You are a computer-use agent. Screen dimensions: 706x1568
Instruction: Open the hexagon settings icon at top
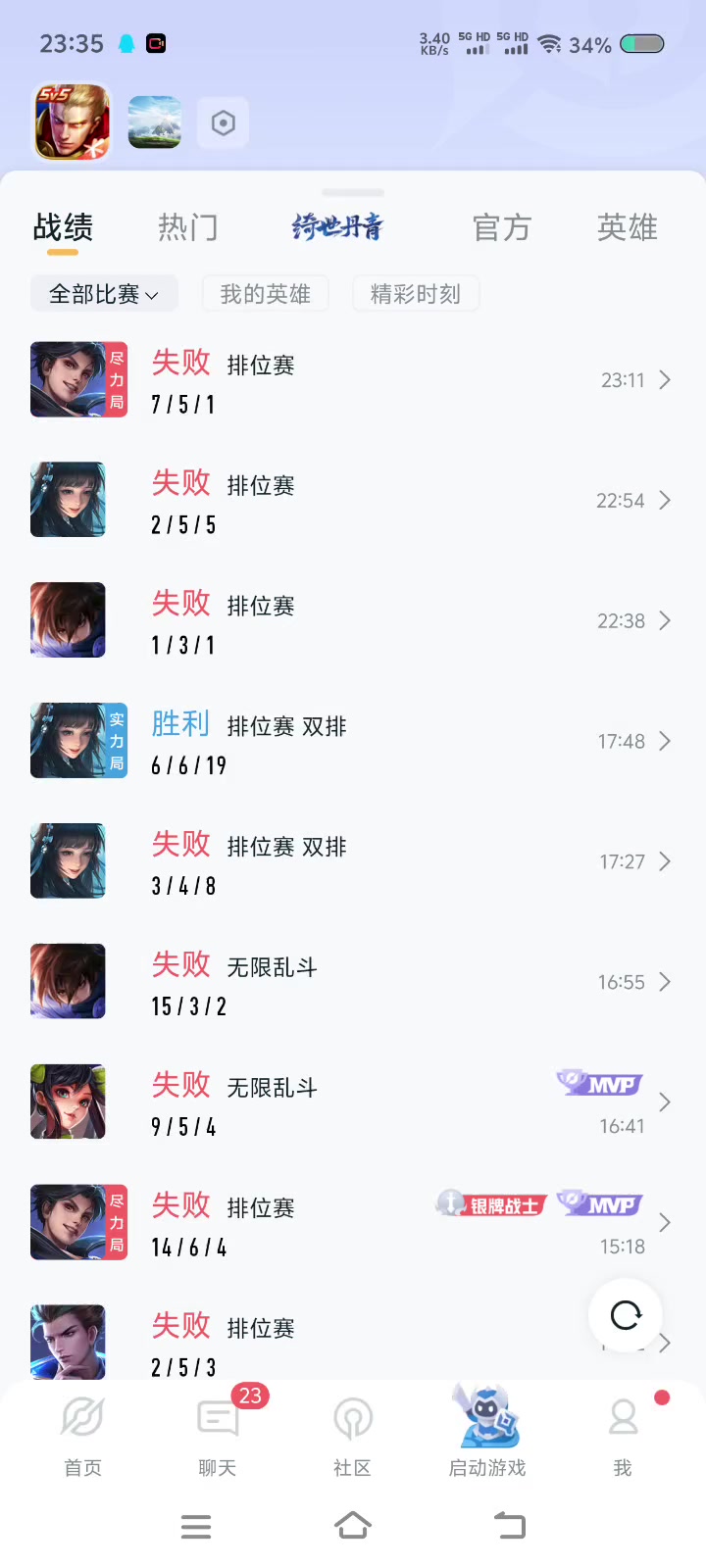click(x=224, y=123)
